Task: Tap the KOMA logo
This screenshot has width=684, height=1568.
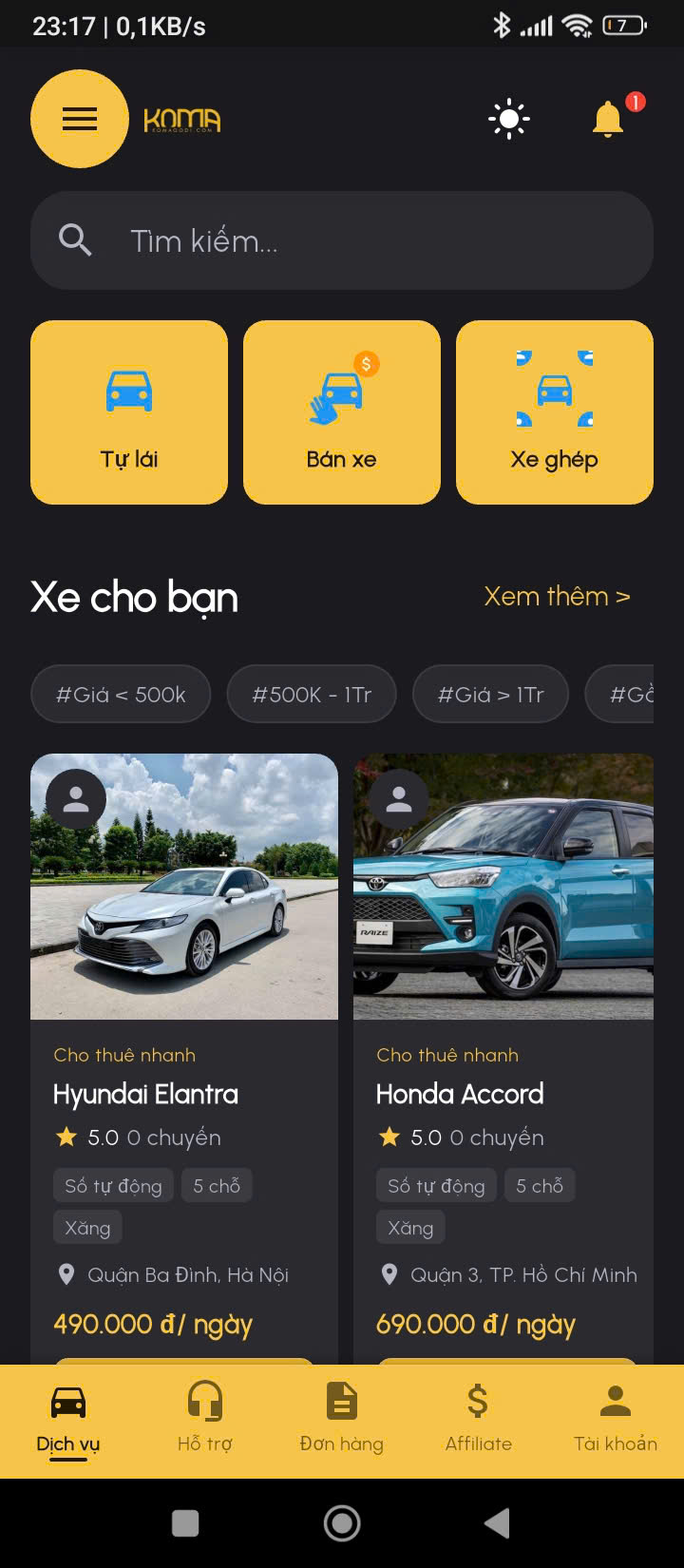Action: [x=184, y=119]
